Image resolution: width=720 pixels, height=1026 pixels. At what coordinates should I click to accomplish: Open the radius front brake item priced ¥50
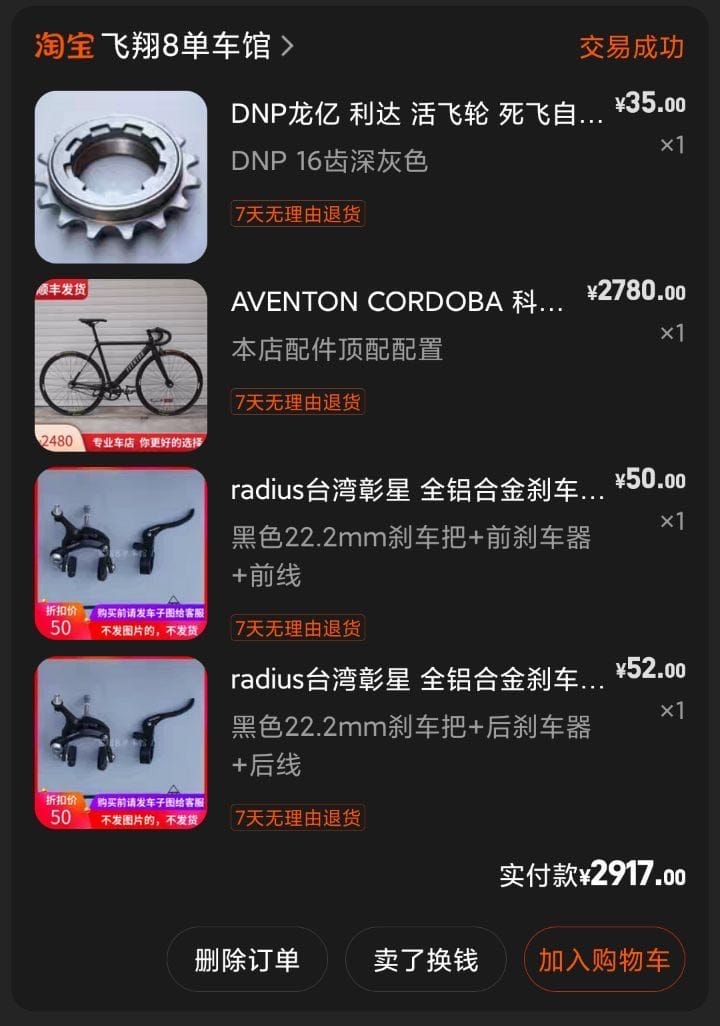(360, 554)
